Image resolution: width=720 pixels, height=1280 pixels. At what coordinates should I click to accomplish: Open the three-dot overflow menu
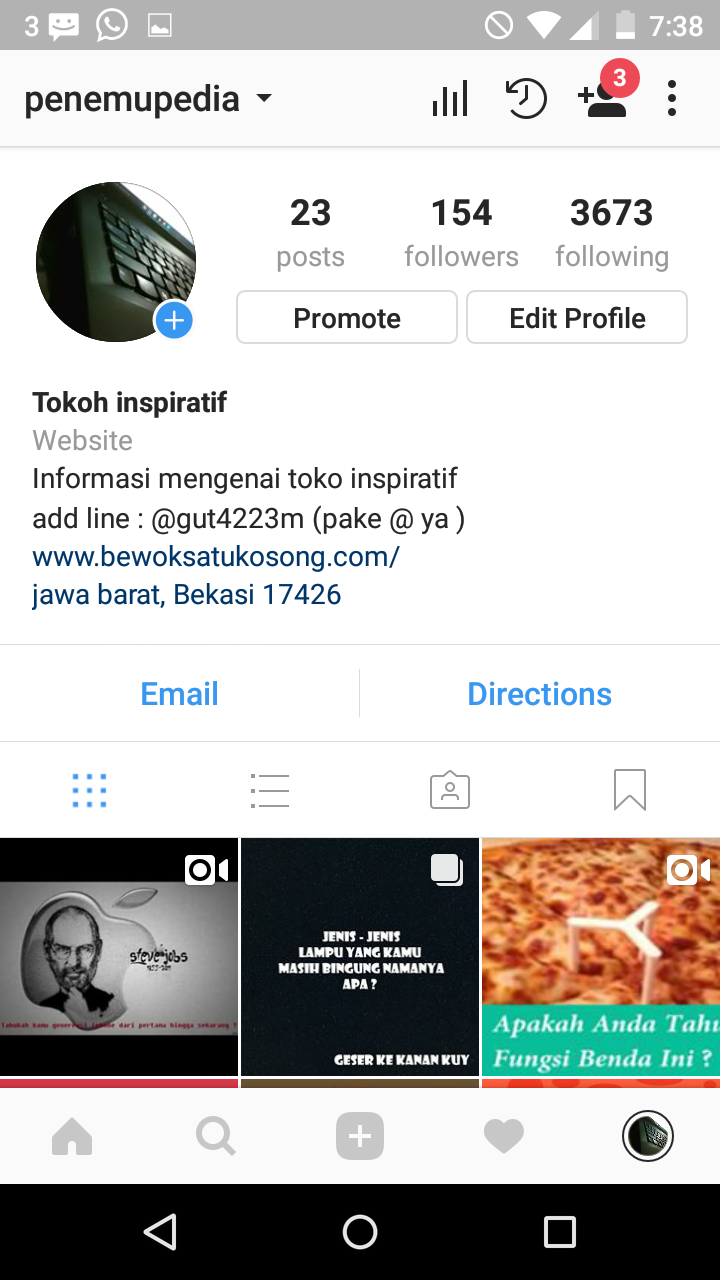coord(672,99)
